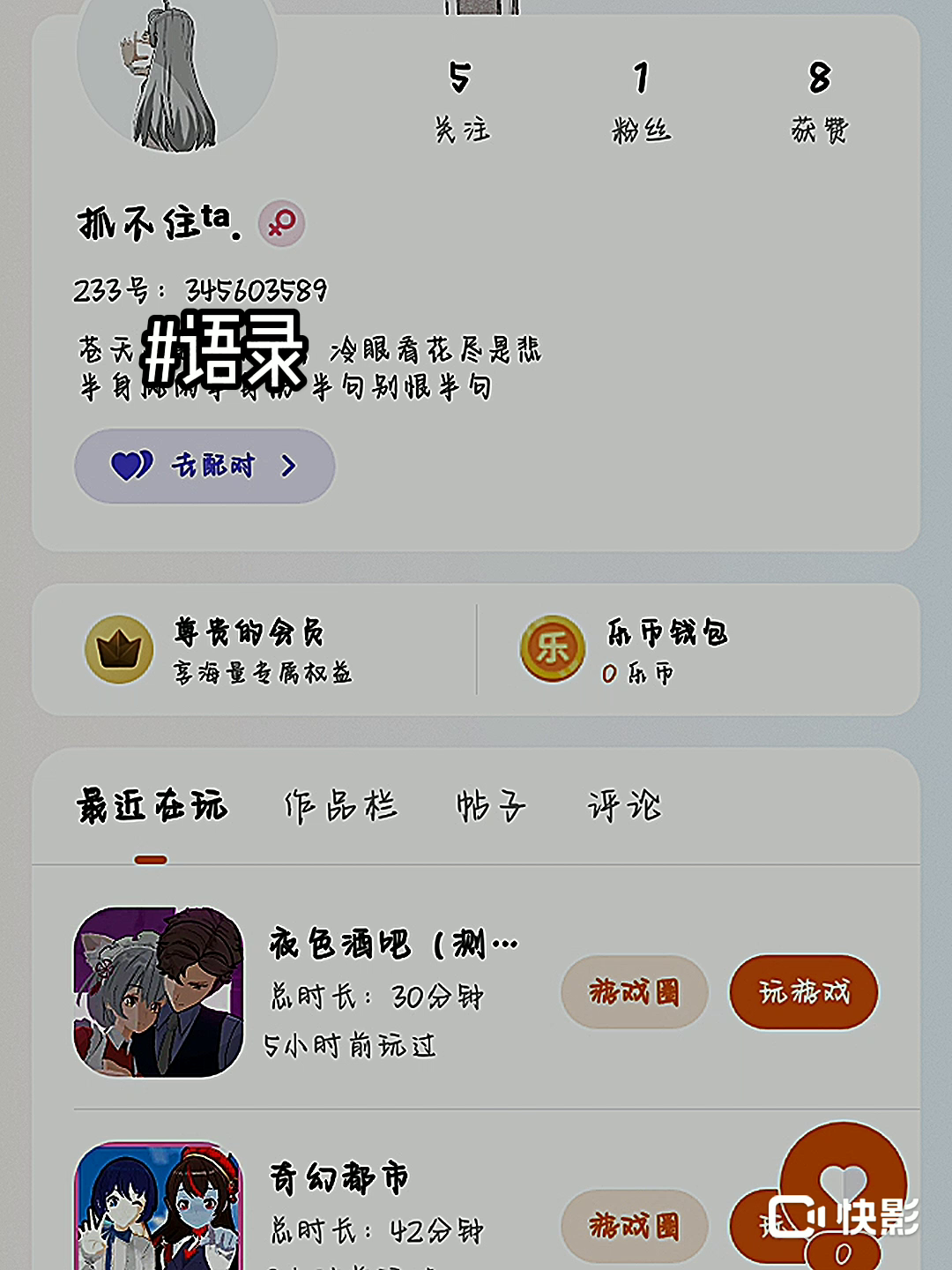Switch to the 评论 tab
952x1270 pixels.
click(624, 806)
